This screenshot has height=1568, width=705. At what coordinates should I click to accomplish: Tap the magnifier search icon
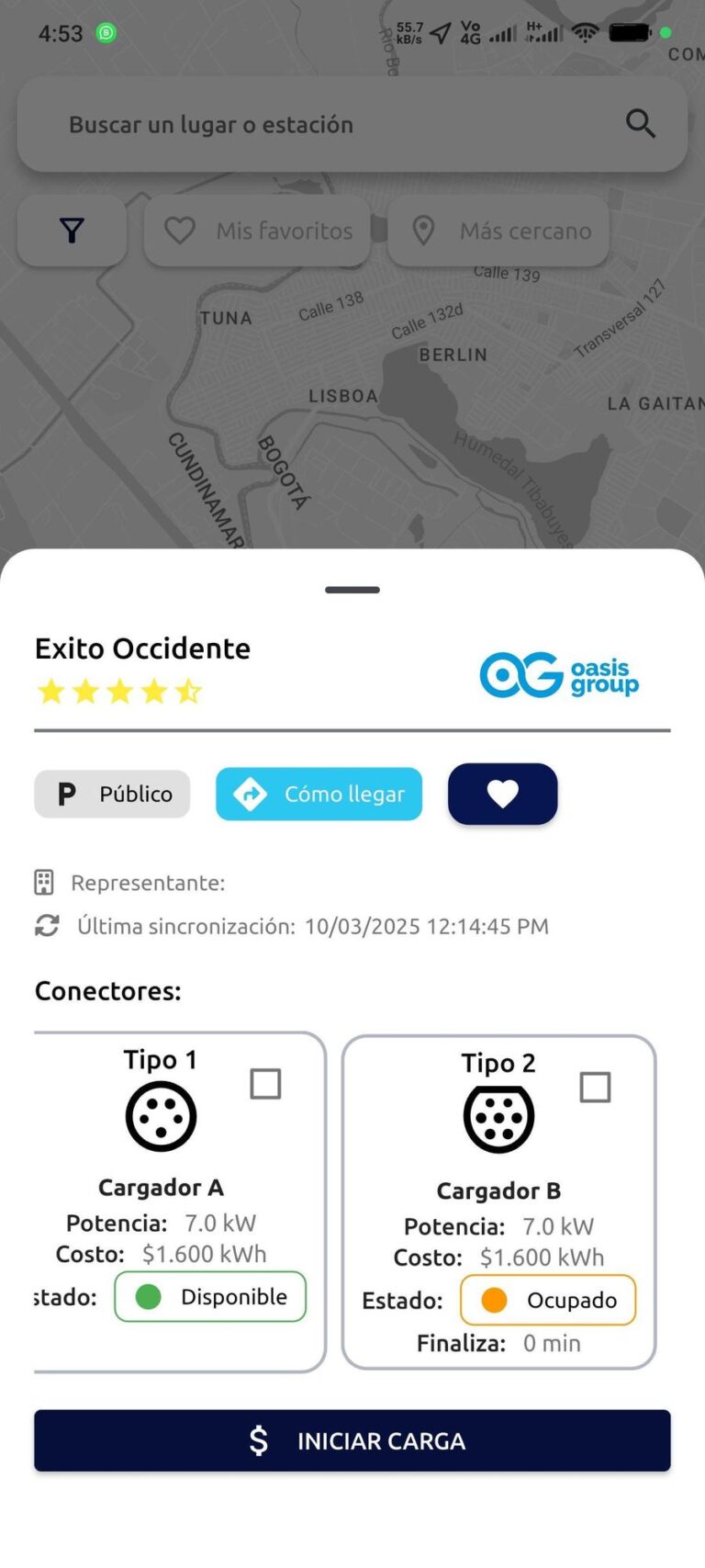[641, 123]
